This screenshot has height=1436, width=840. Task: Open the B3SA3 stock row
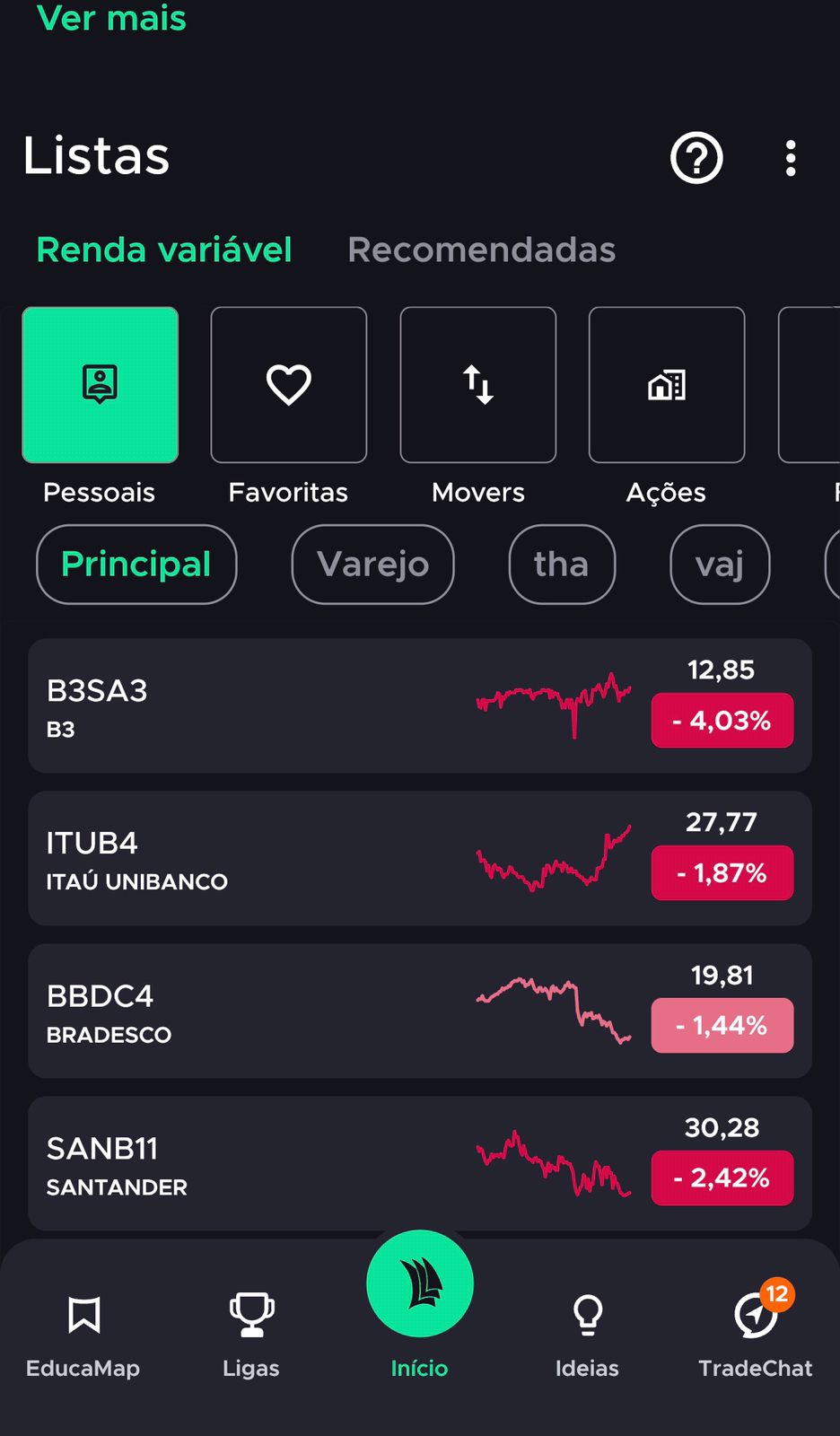pyautogui.click(x=420, y=705)
